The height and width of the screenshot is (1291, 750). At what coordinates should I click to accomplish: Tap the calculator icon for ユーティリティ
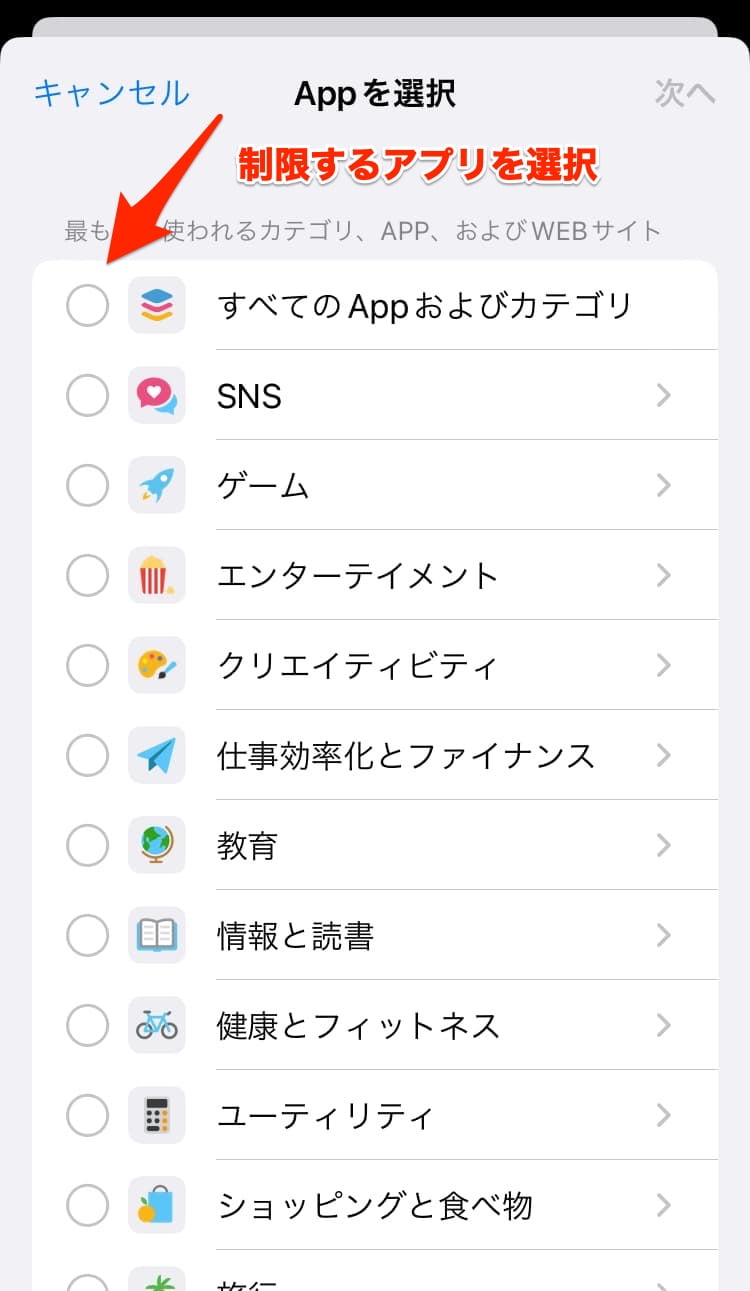coord(156,1115)
